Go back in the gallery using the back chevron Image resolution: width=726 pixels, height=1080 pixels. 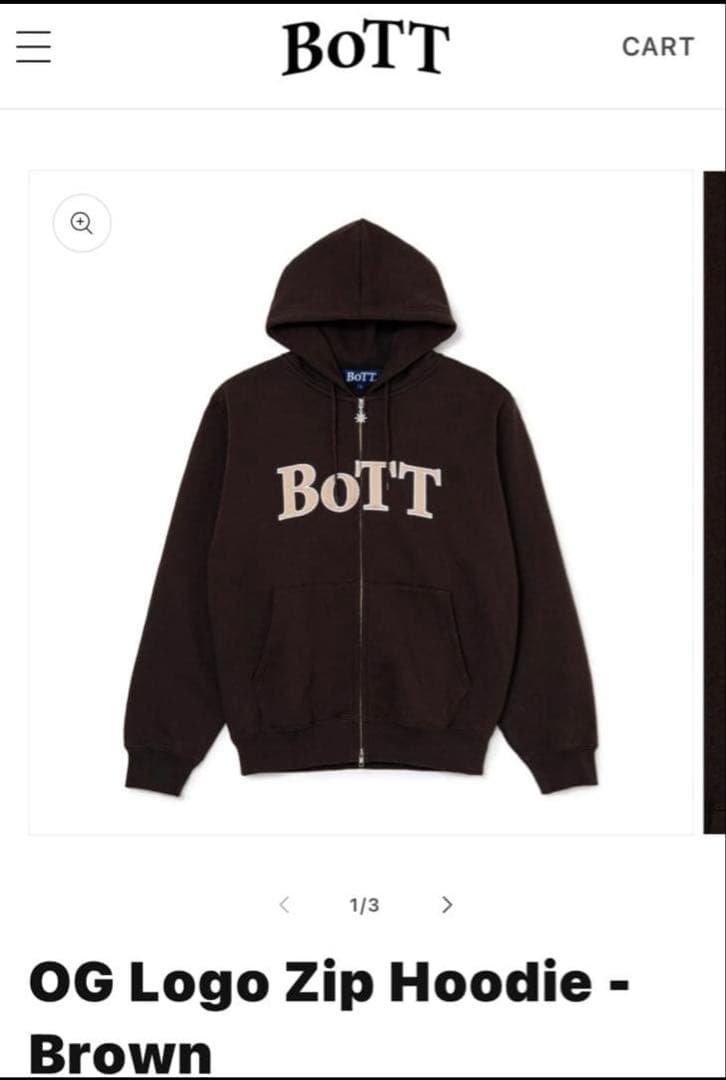(x=285, y=902)
